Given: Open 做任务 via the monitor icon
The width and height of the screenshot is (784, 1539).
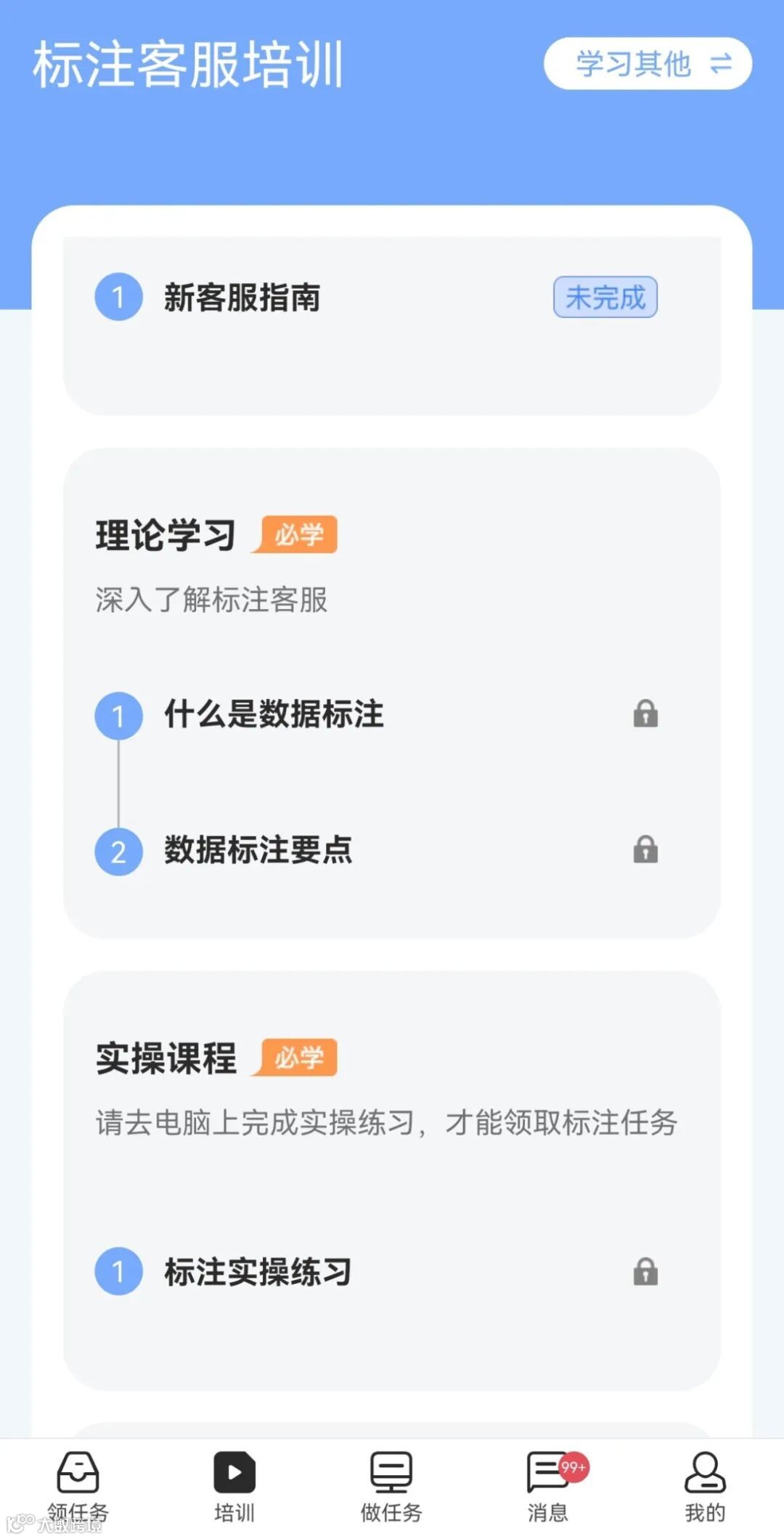Looking at the screenshot, I should [x=391, y=1477].
